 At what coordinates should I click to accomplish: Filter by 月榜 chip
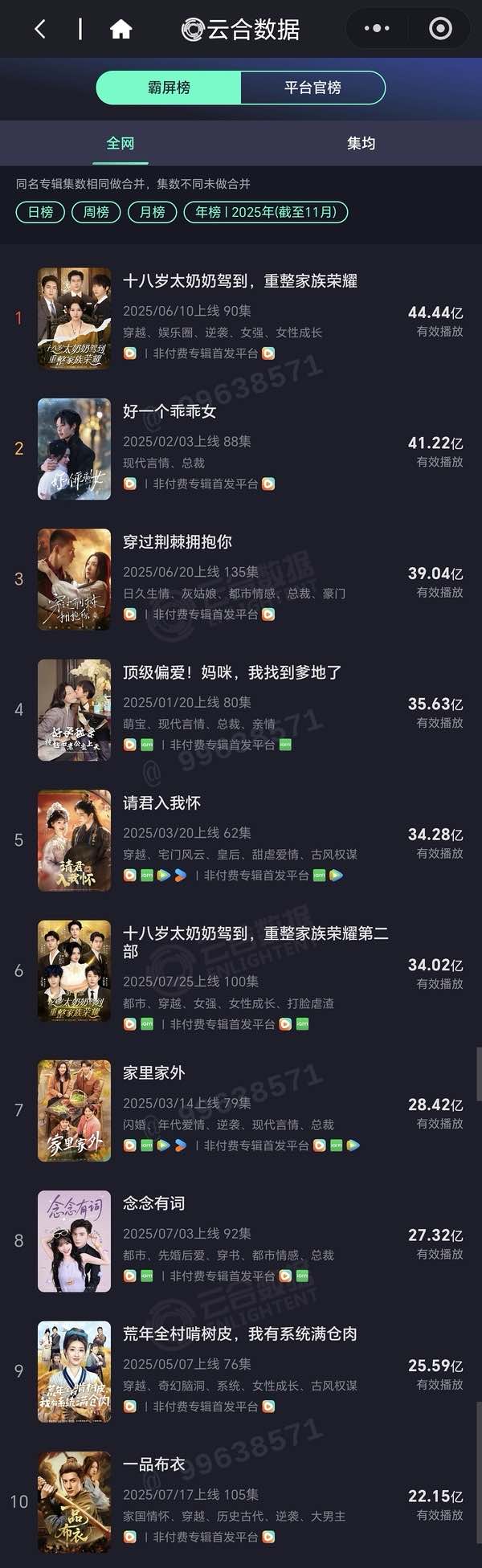153,212
